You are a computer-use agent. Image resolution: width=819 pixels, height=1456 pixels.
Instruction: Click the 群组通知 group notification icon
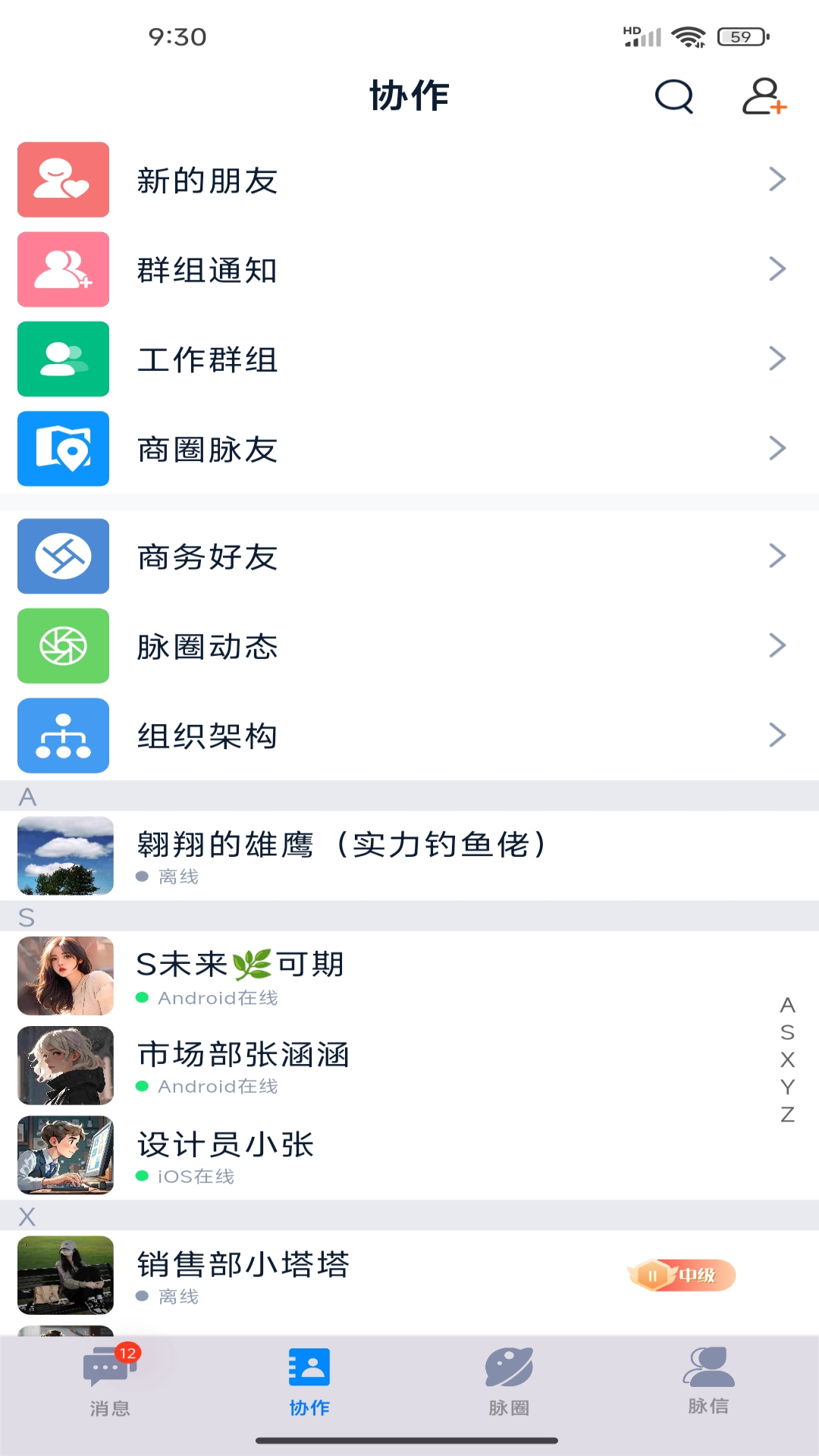point(63,270)
